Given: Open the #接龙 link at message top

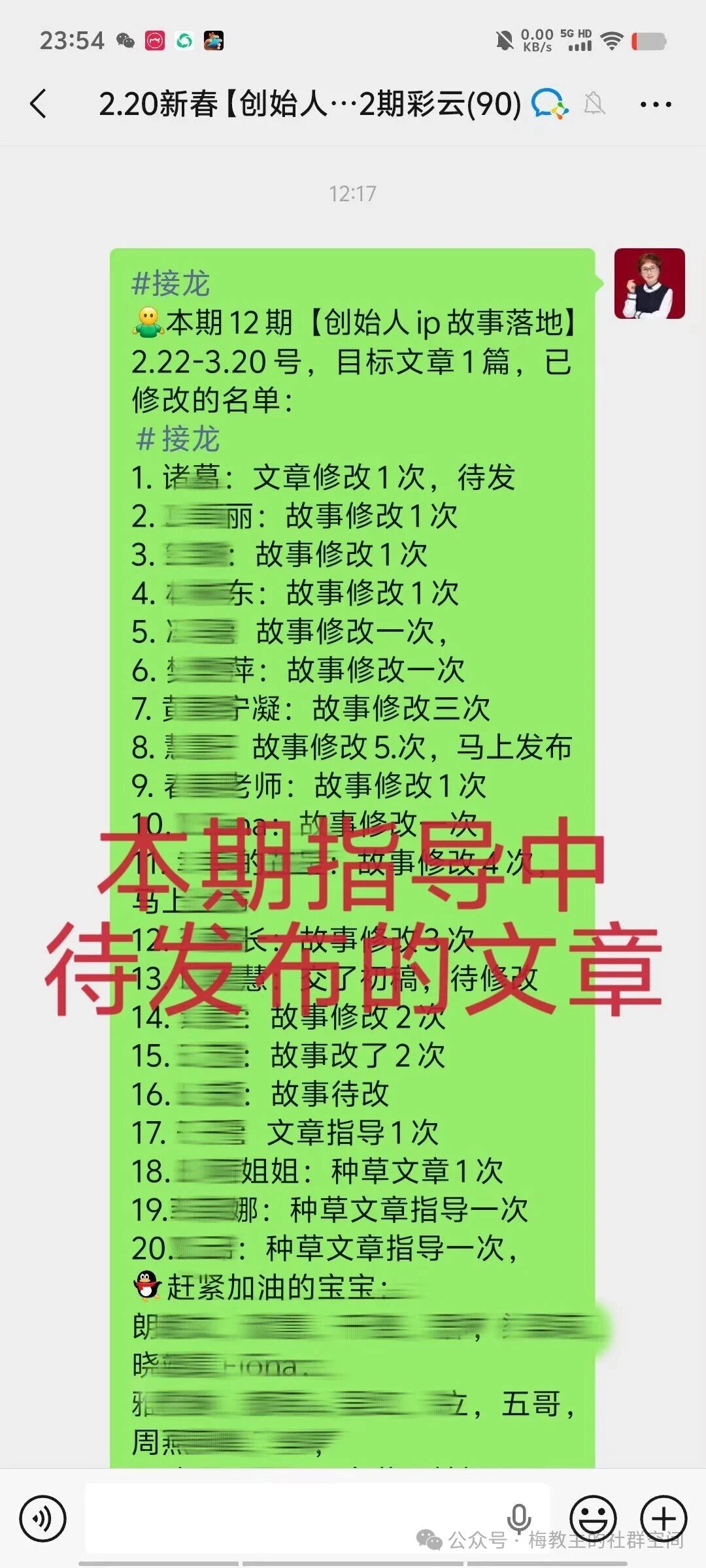Looking at the screenshot, I should pos(171,284).
